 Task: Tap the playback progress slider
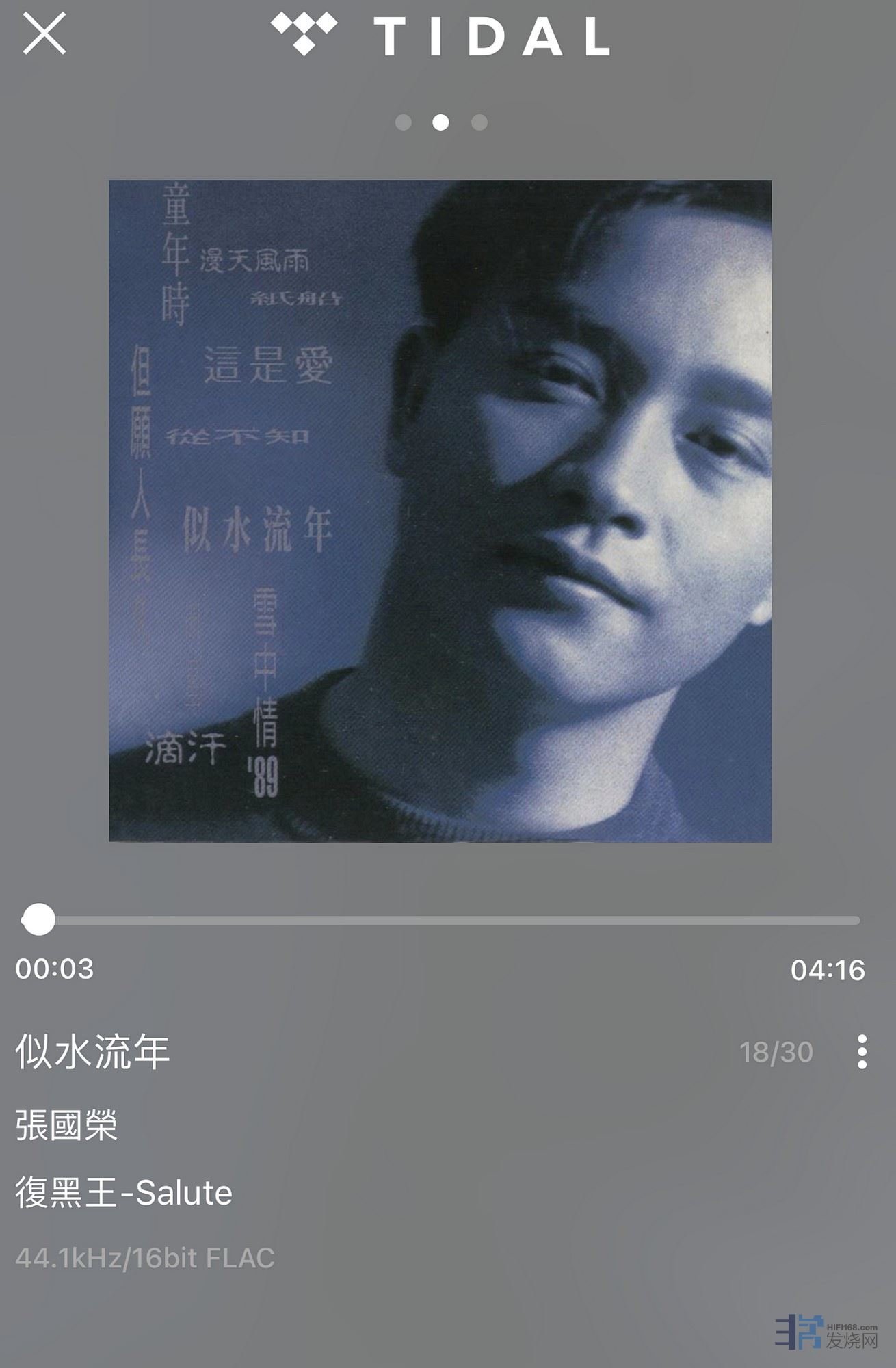click(x=440, y=920)
